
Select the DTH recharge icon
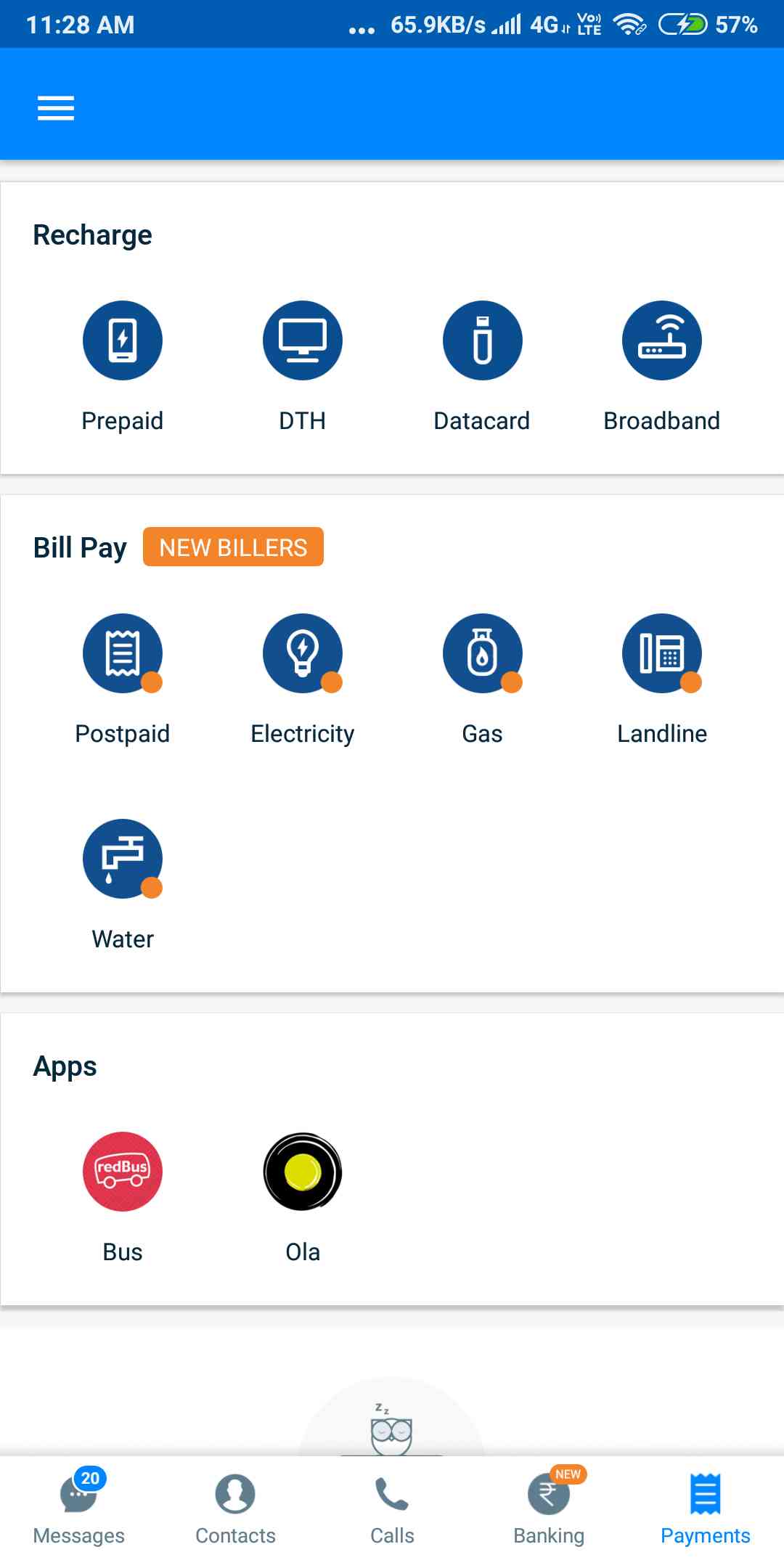[x=302, y=340]
